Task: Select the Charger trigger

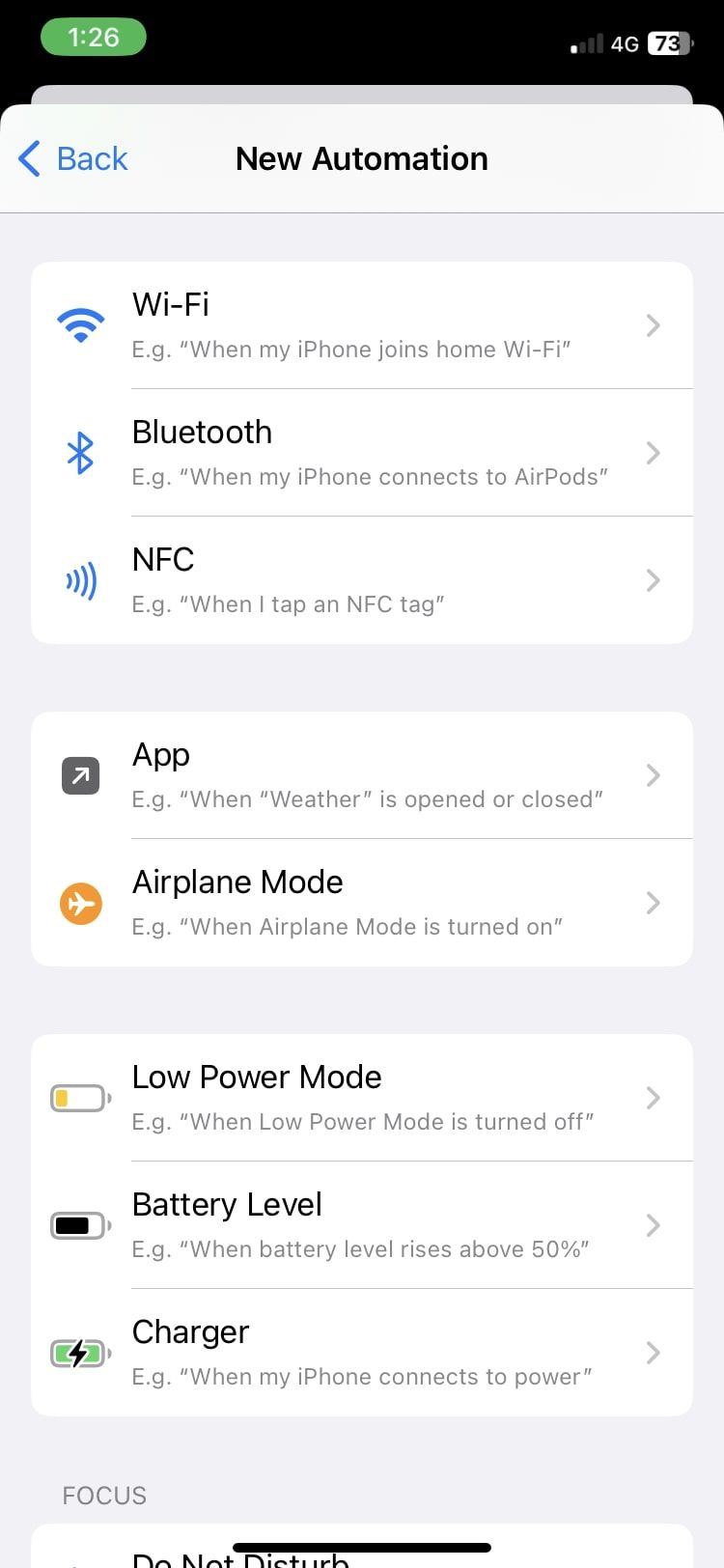Action: point(362,1353)
